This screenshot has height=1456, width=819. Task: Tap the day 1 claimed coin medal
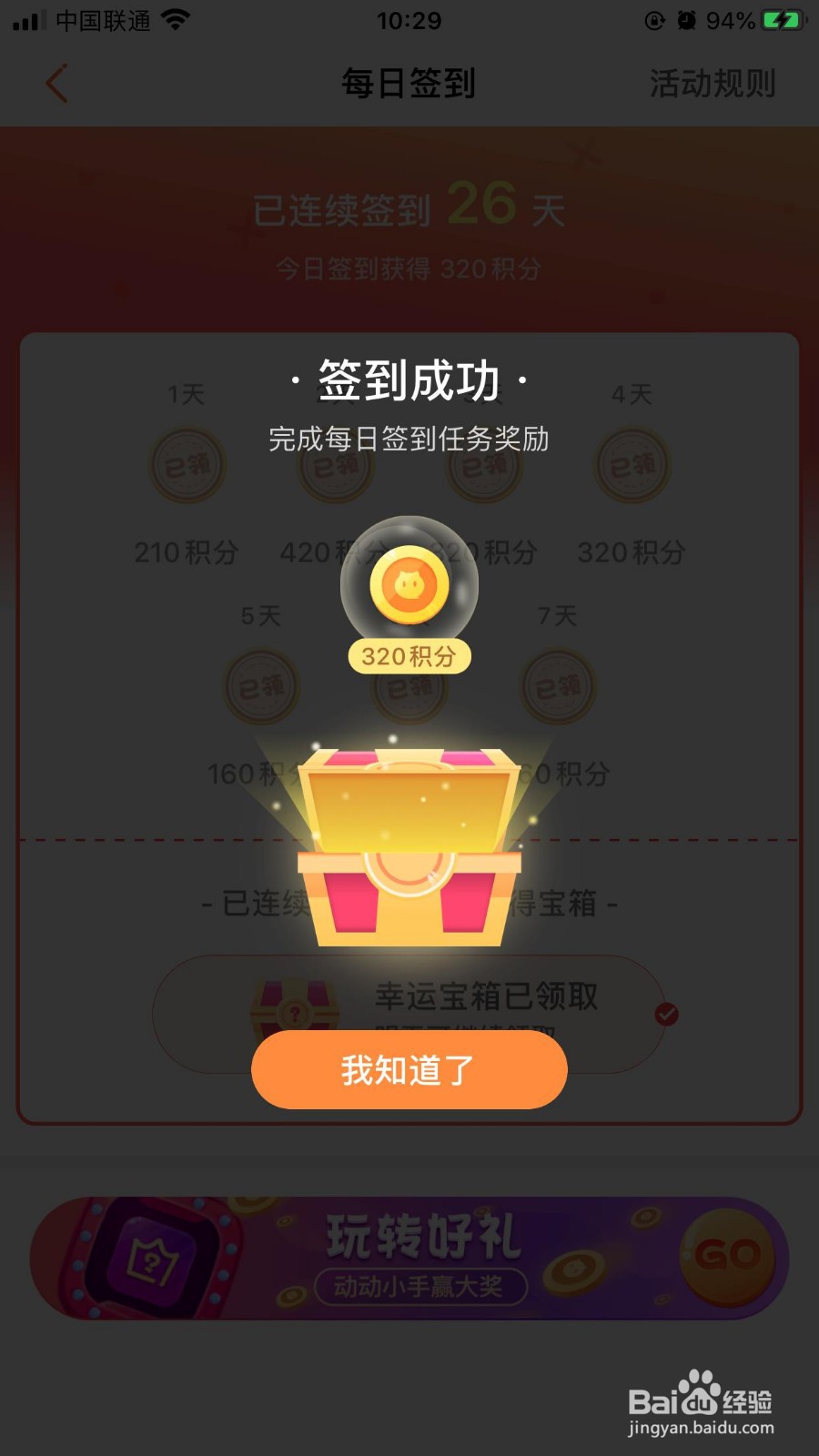[187, 464]
